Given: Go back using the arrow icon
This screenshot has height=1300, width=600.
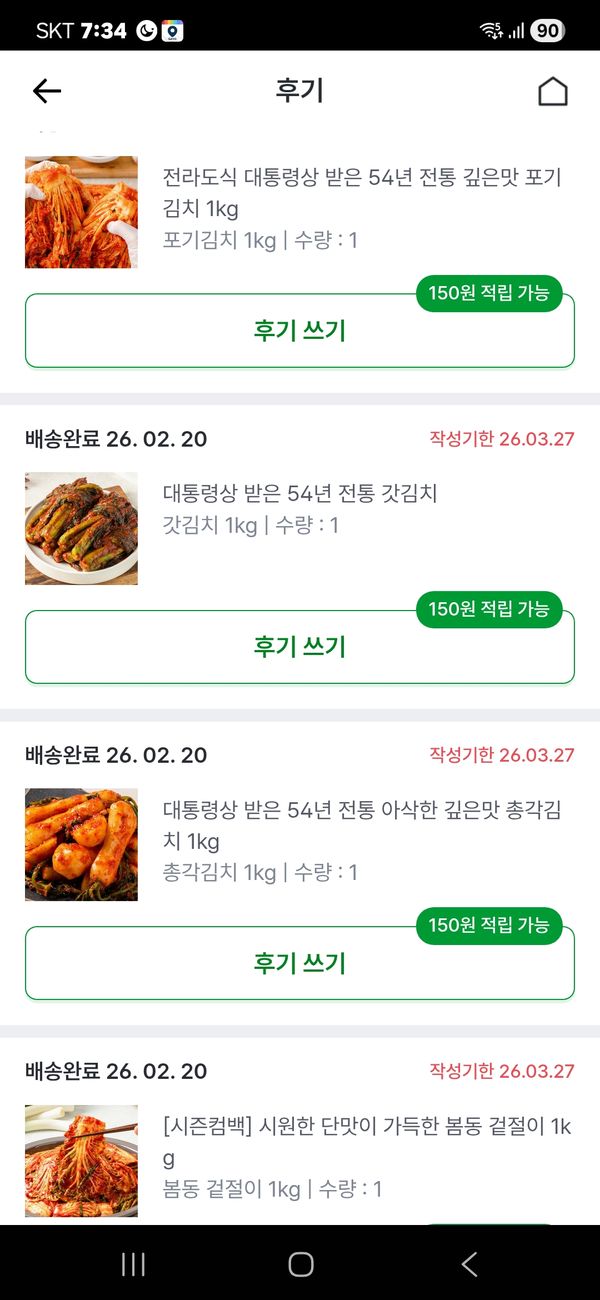Looking at the screenshot, I should [x=47, y=91].
